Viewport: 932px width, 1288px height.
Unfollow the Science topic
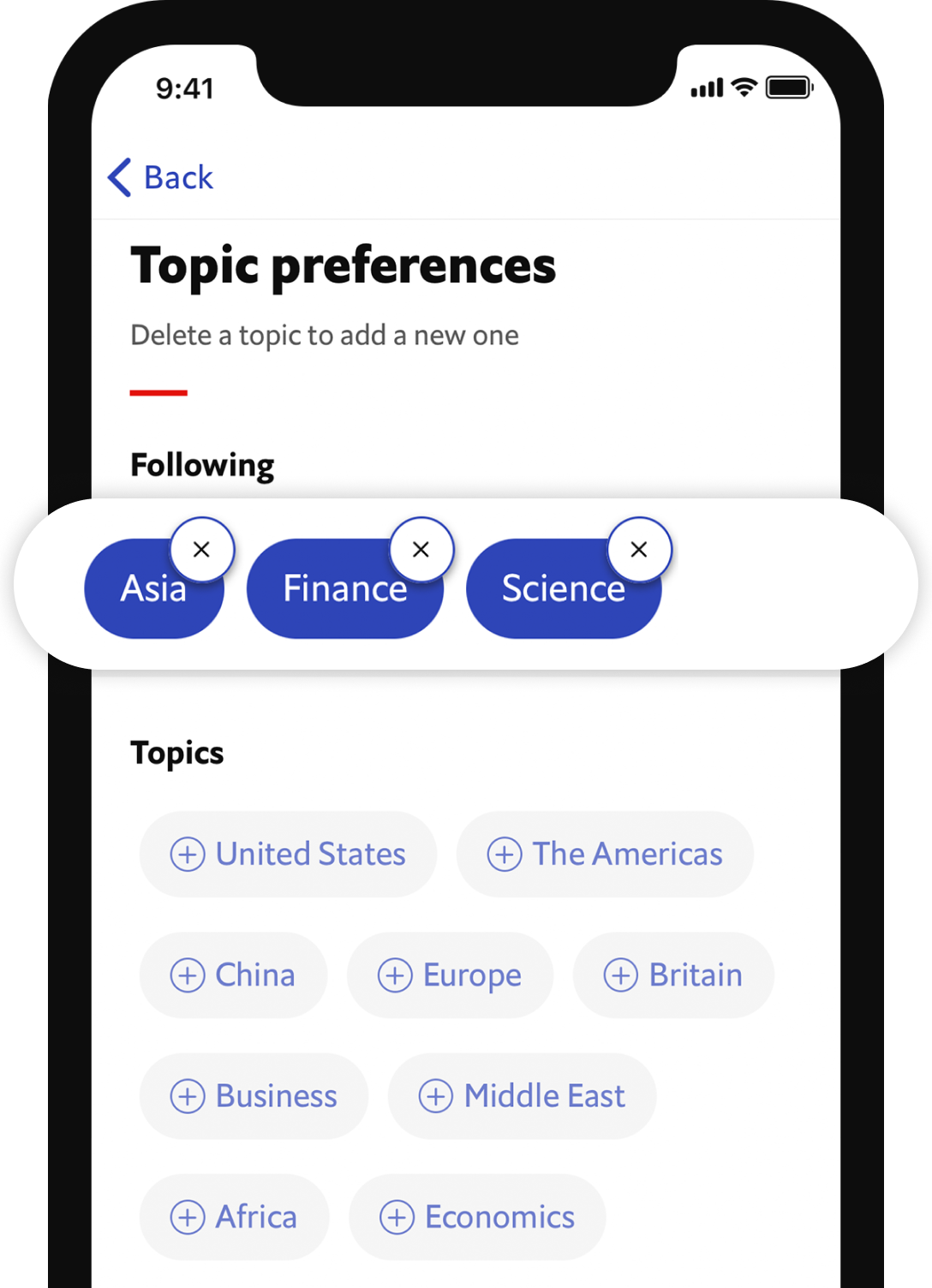click(639, 550)
